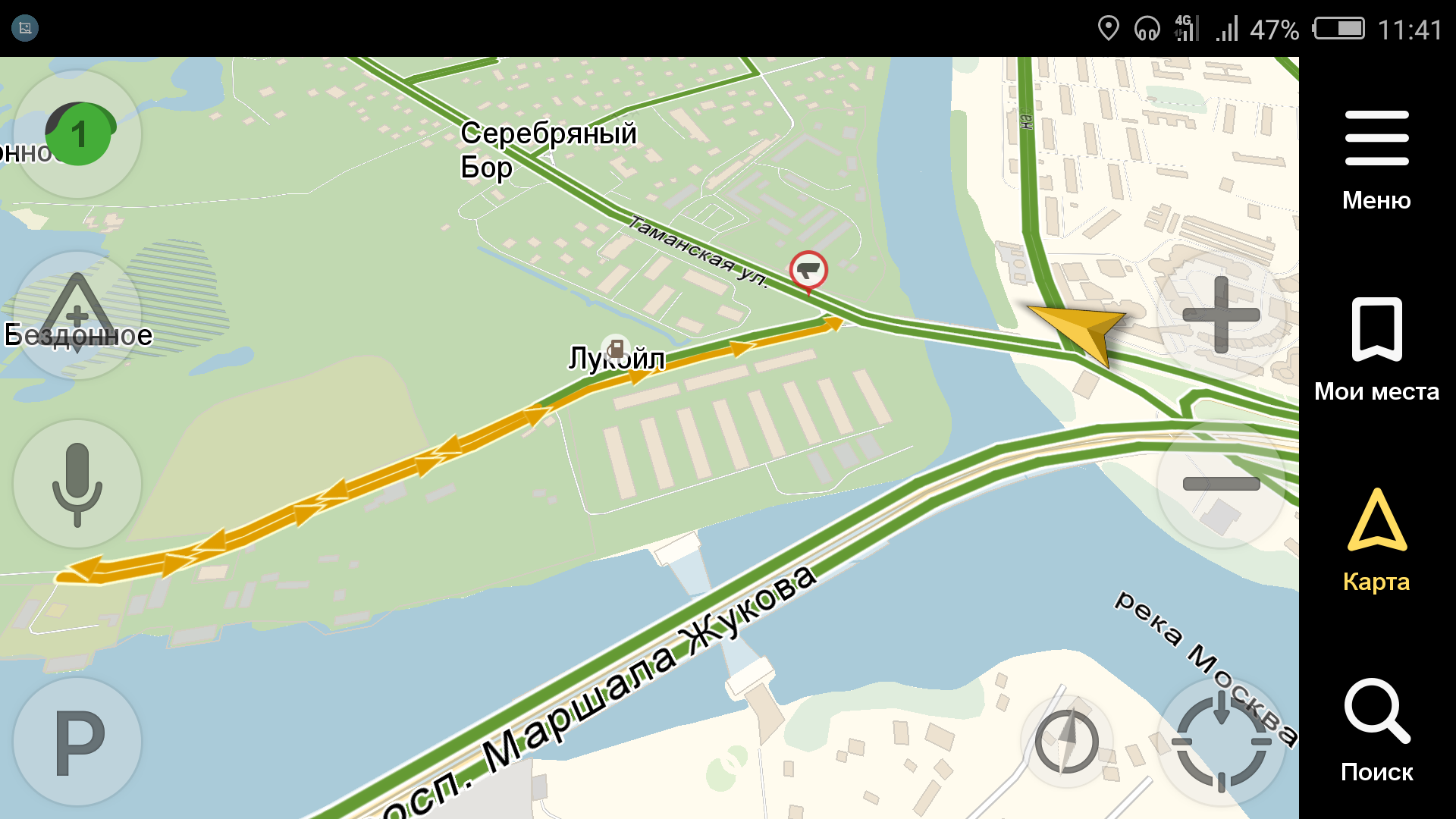
Task: Toggle traffic level indicator showing 1
Action: pos(77,134)
